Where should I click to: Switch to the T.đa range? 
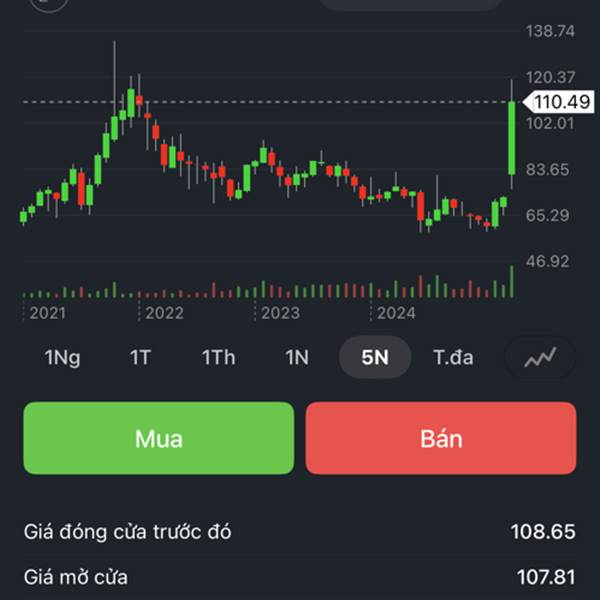coord(453,357)
